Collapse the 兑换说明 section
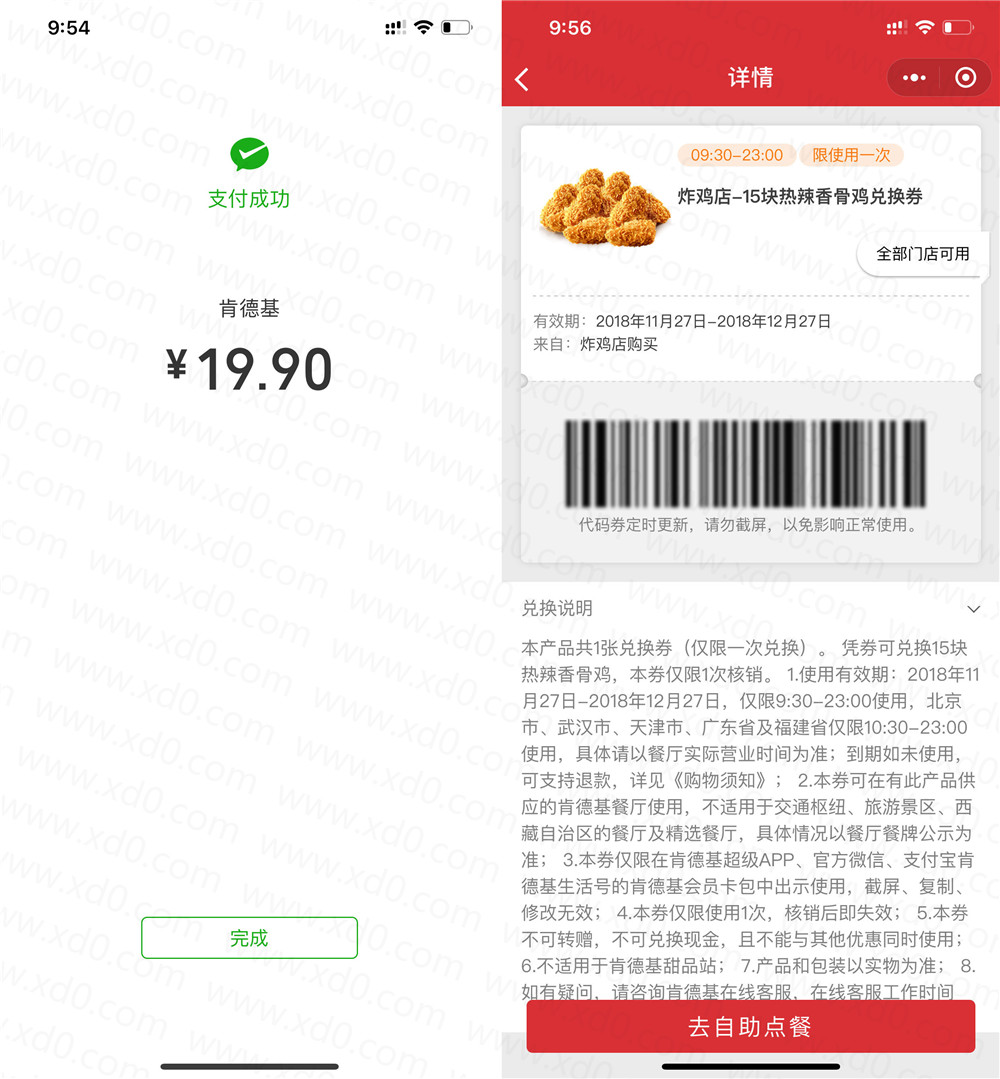 973,609
